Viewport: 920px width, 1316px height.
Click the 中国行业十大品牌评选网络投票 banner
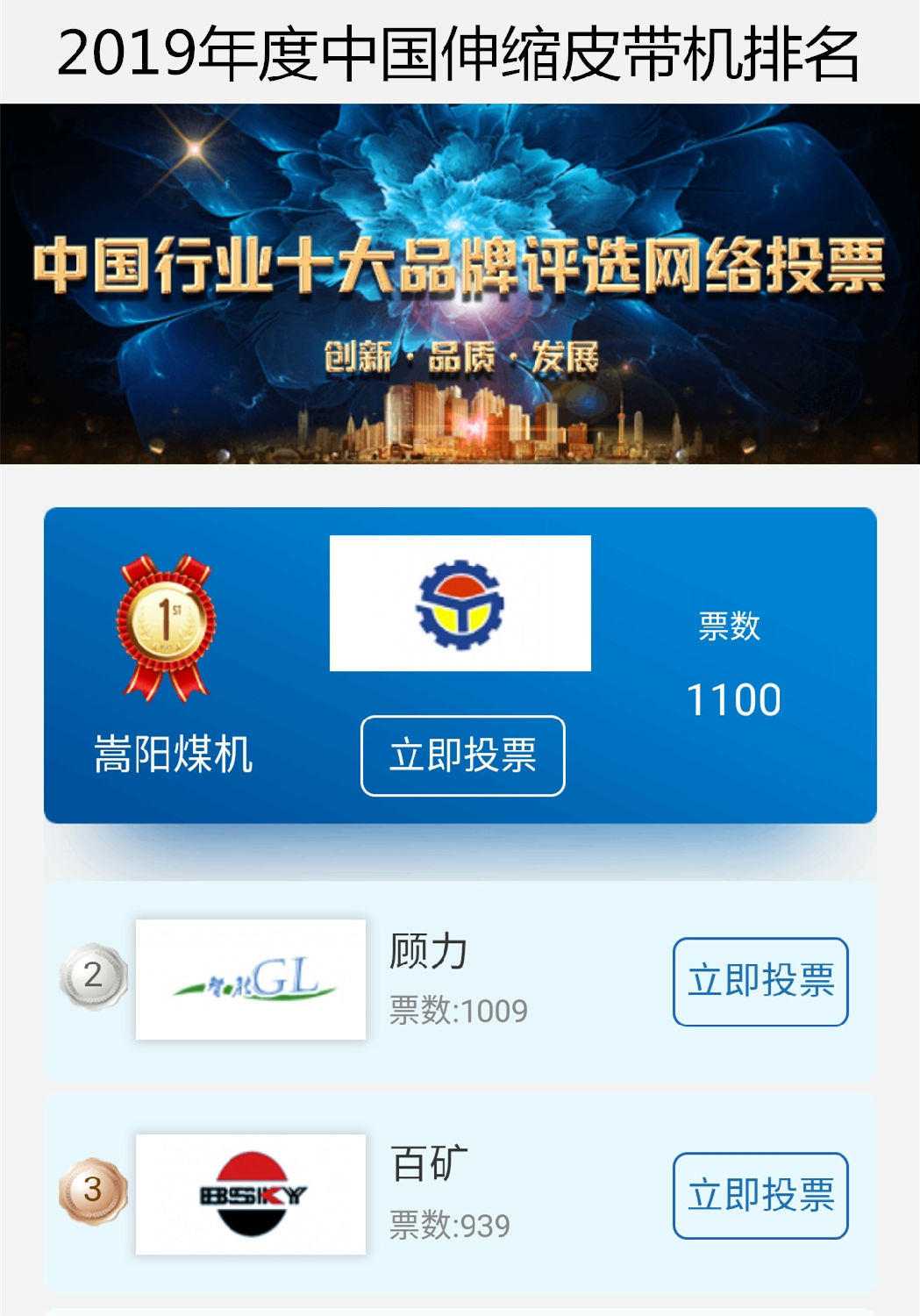click(460, 268)
